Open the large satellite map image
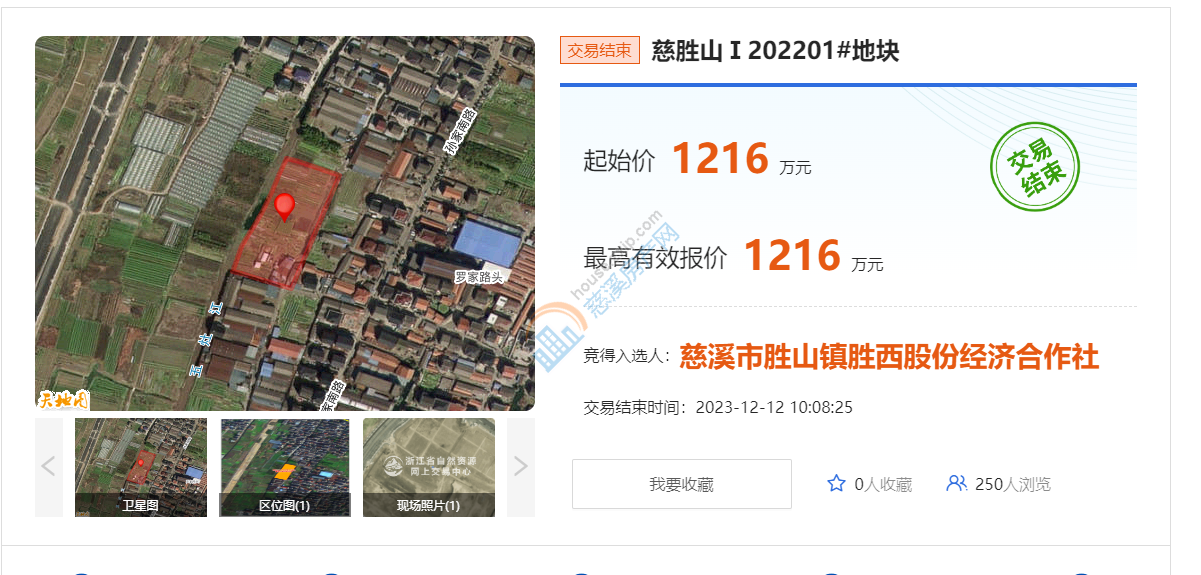 coord(285,223)
